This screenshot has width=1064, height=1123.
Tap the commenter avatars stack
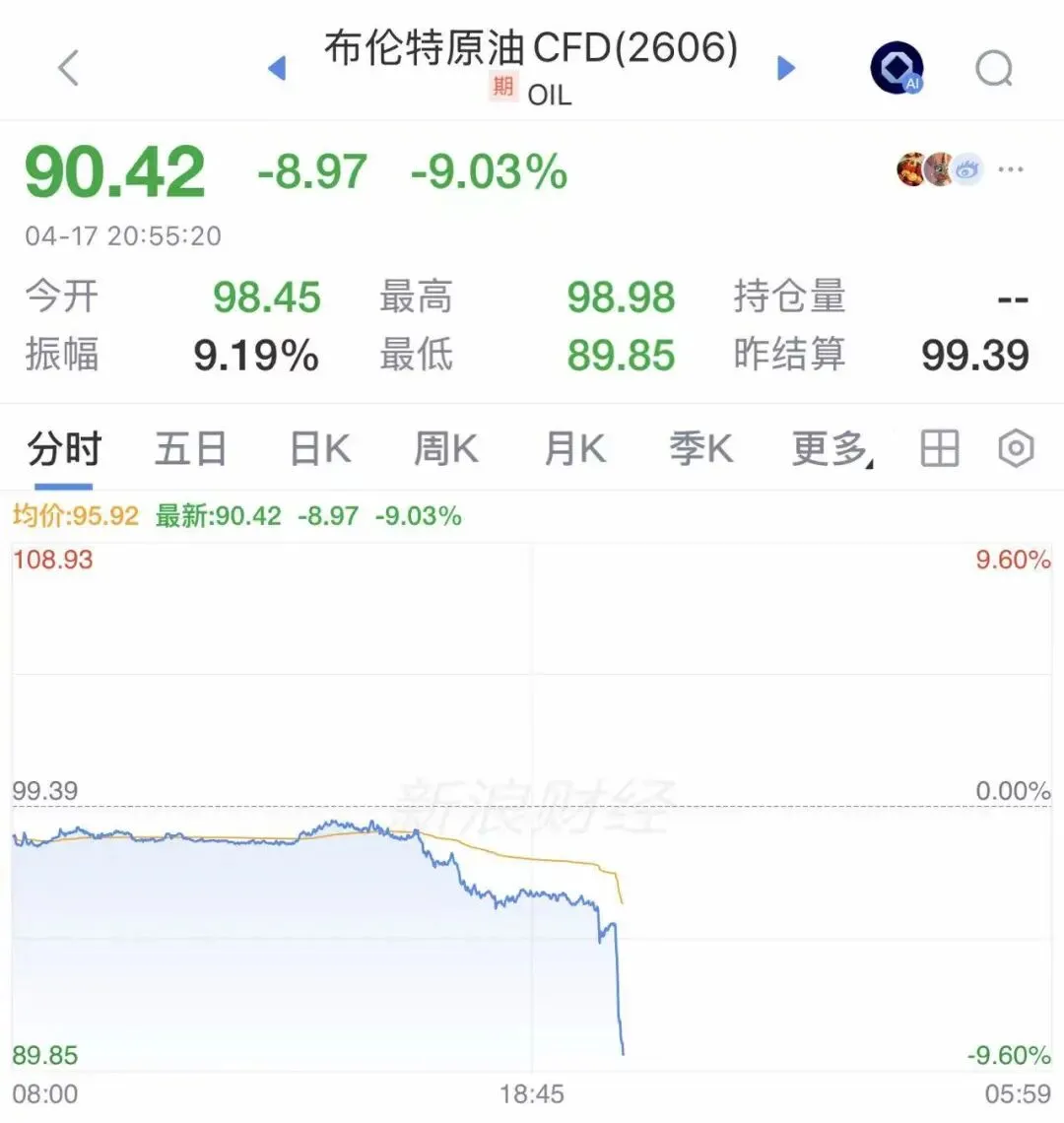[936, 169]
